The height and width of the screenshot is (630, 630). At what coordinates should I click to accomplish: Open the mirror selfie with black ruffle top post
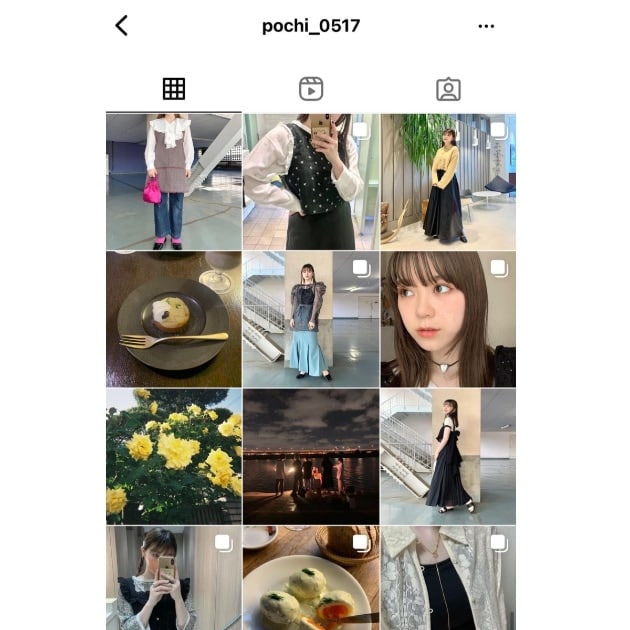point(174,578)
